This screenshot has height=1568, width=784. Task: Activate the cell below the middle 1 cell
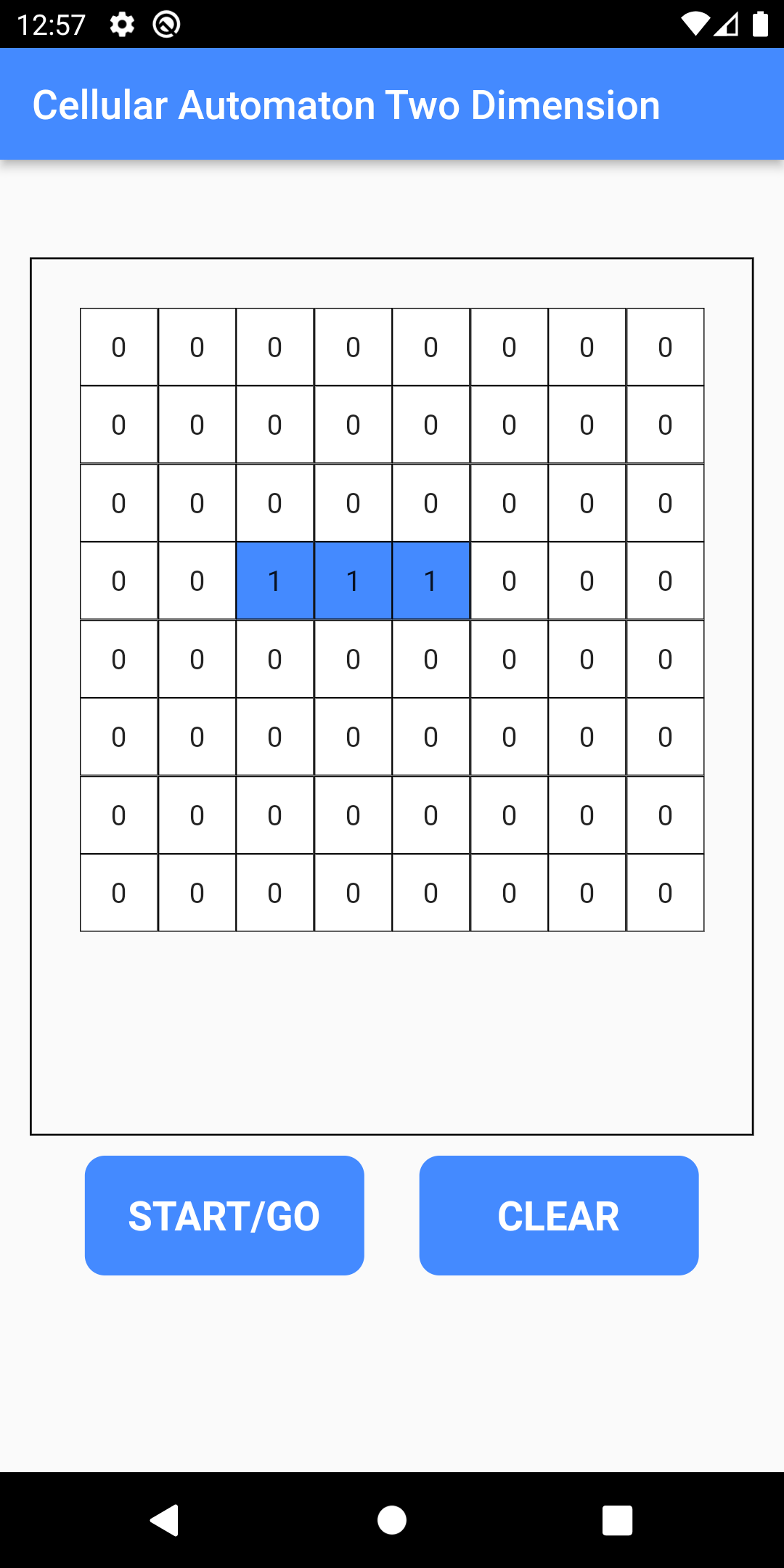click(x=353, y=658)
